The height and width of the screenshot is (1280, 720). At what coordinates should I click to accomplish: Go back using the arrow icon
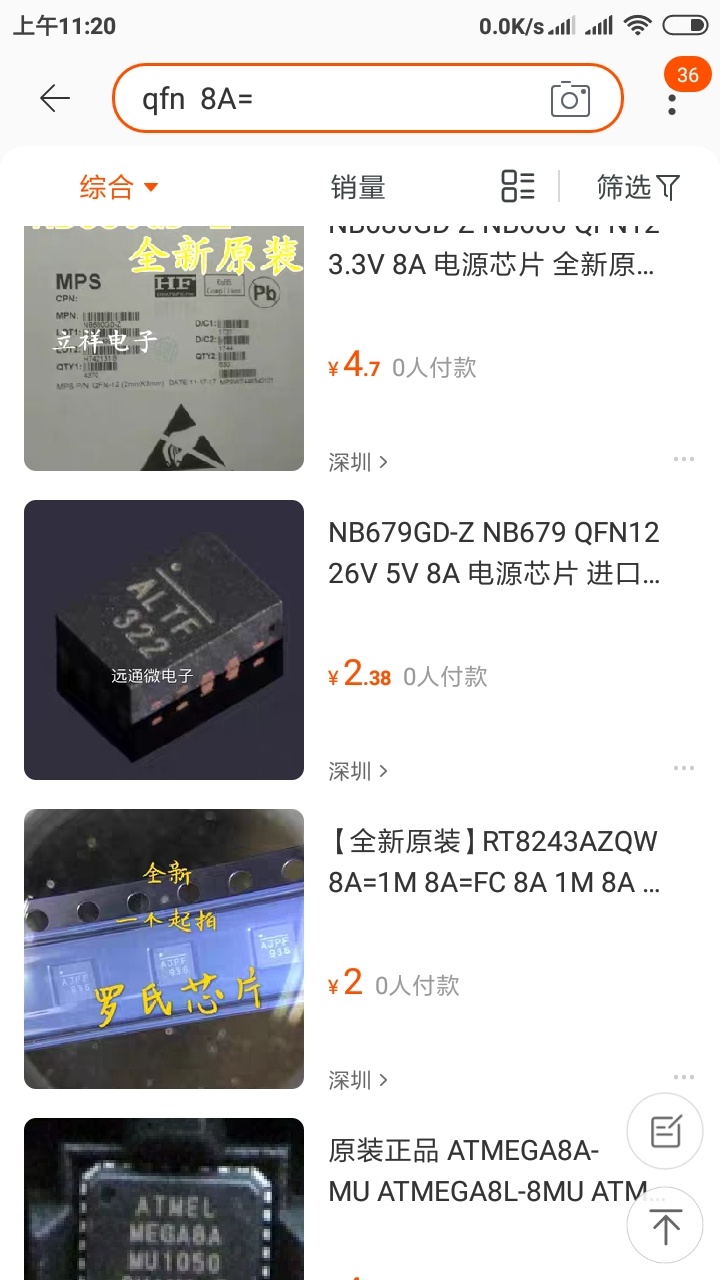tap(55, 98)
